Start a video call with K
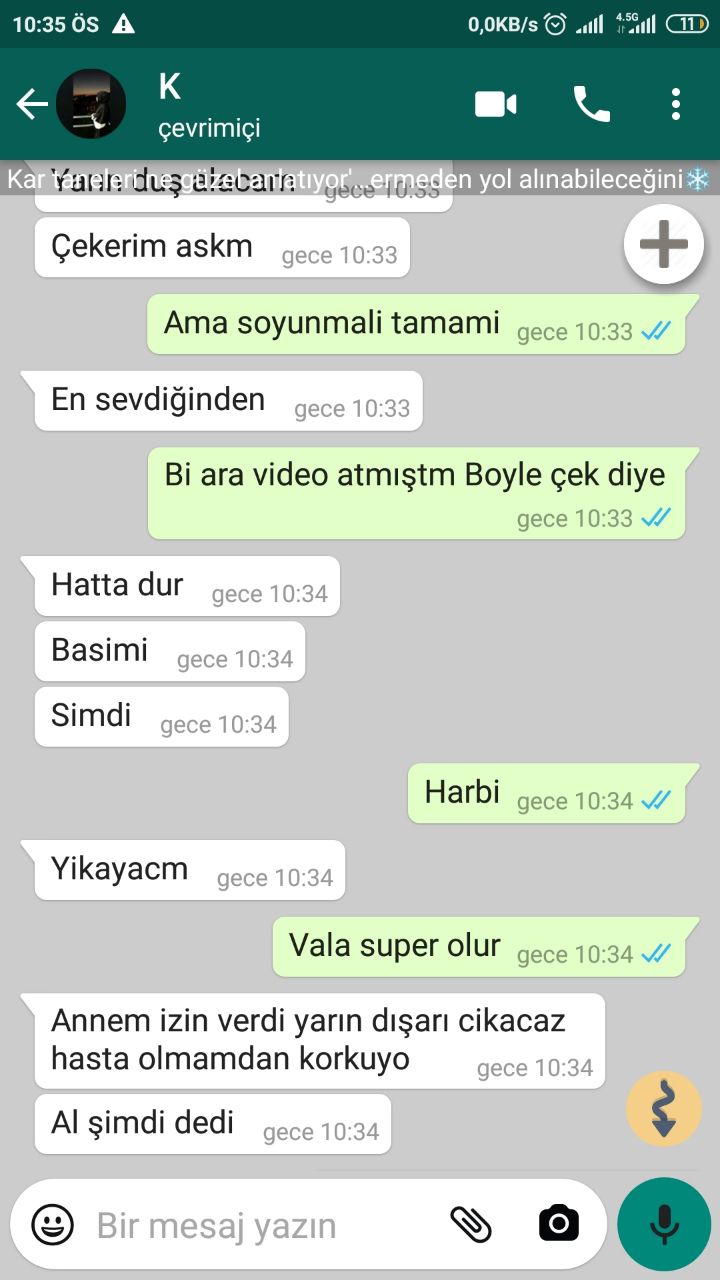The height and width of the screenshot is (1280, 720). [x=494, y=104]
